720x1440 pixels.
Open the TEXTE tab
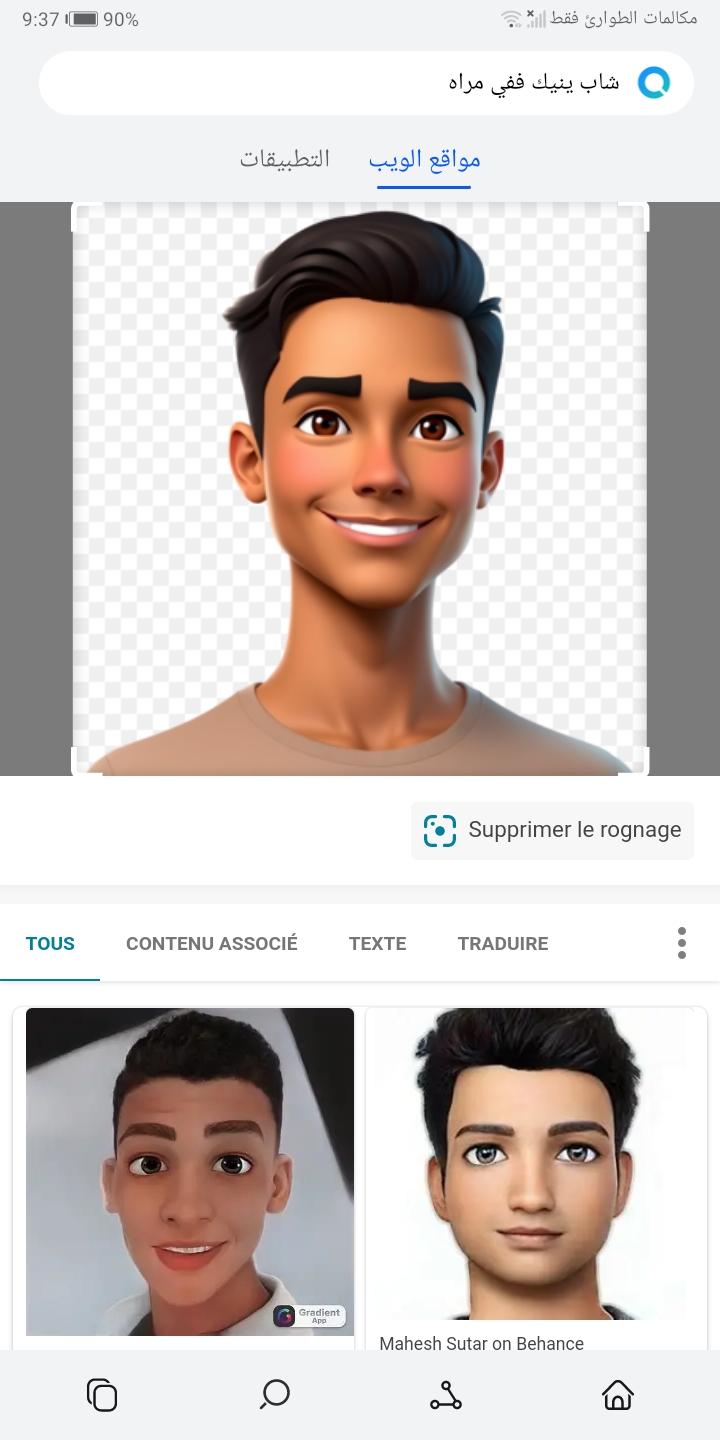[x=377, y=943]
